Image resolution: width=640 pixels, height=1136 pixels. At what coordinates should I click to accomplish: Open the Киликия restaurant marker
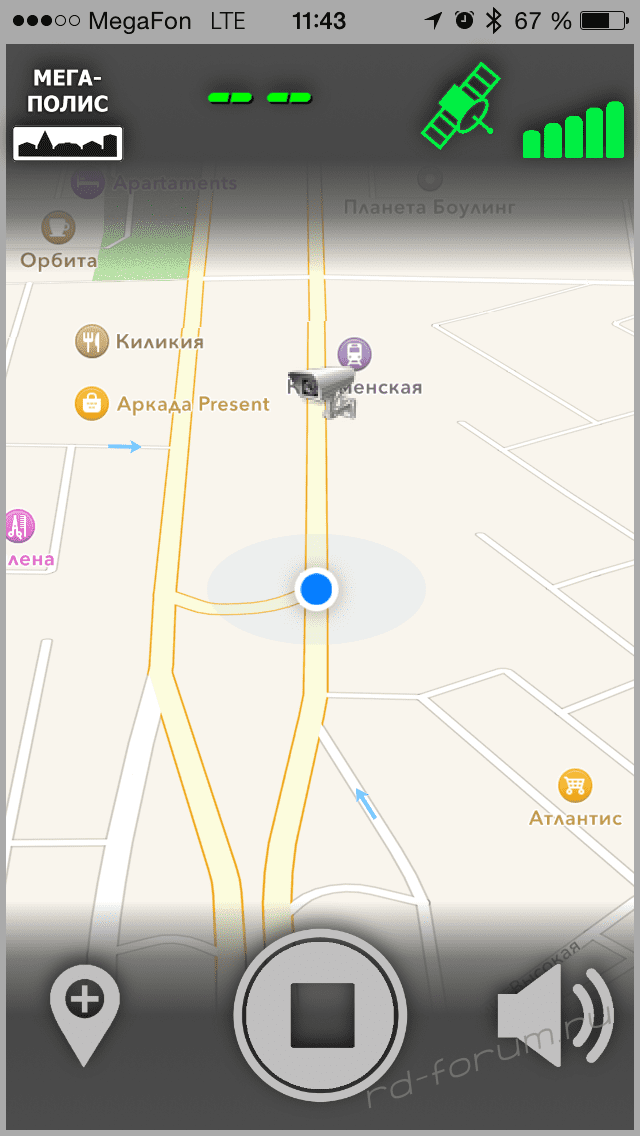[92, 342]
